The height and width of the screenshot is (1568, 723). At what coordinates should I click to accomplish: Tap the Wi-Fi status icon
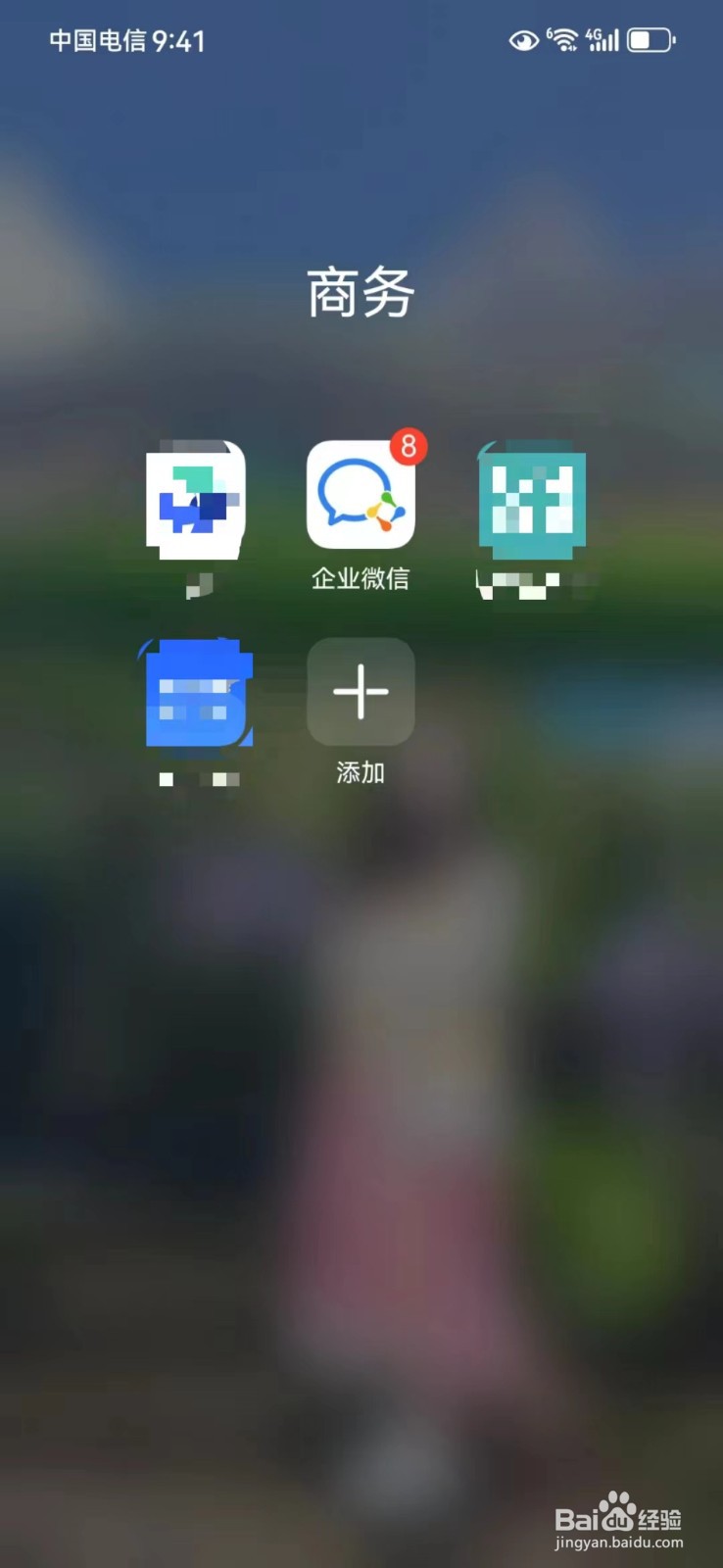pos(563,39)
